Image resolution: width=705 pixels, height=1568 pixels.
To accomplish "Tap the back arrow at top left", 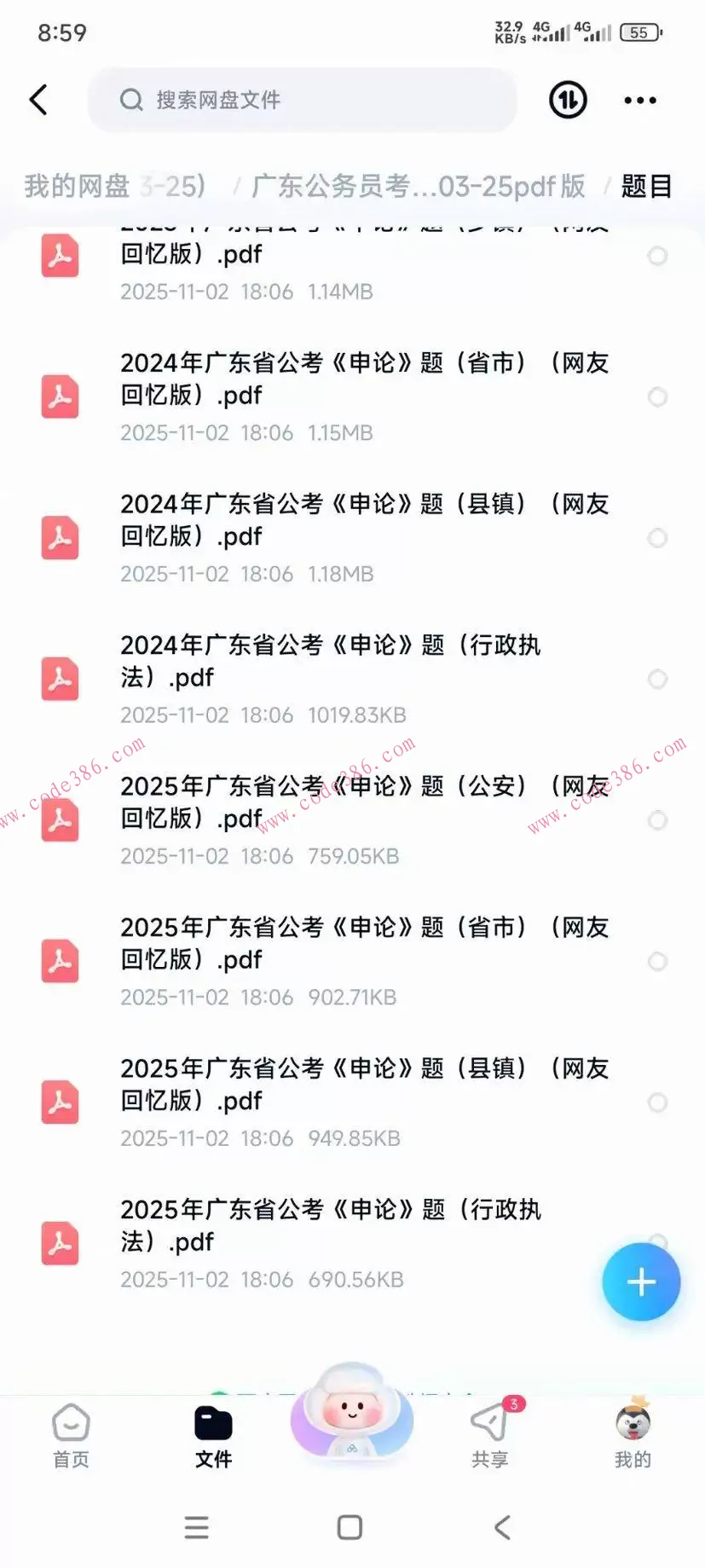I will 38,100.
